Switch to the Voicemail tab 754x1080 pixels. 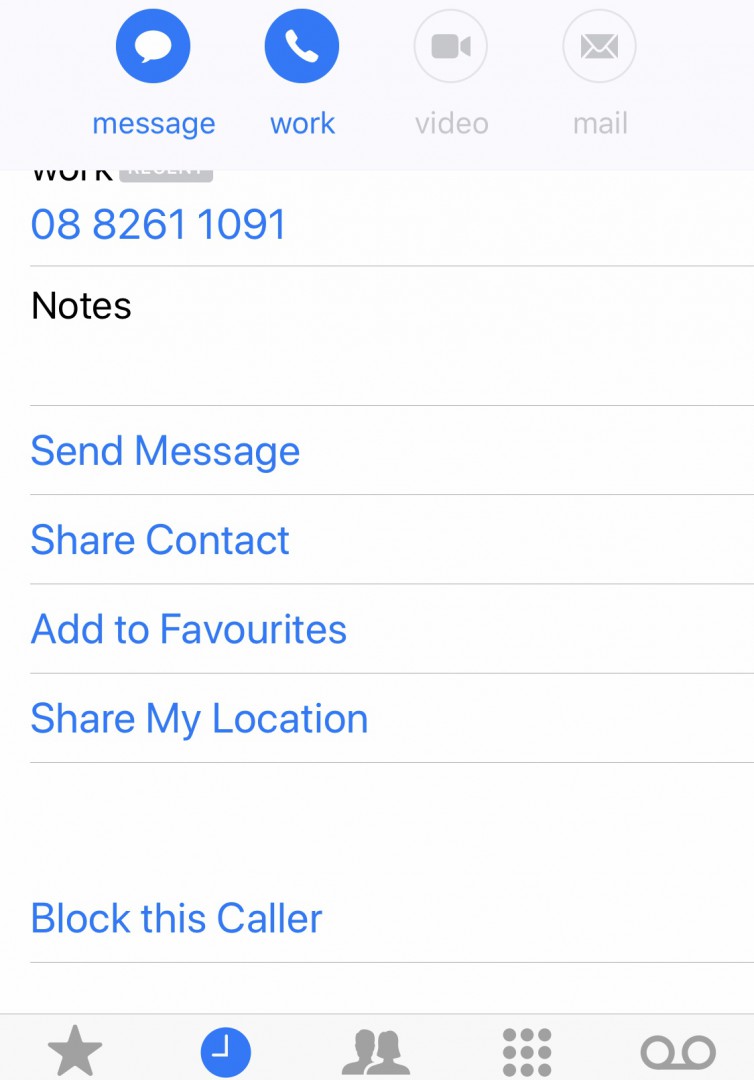coord(678,1052)
